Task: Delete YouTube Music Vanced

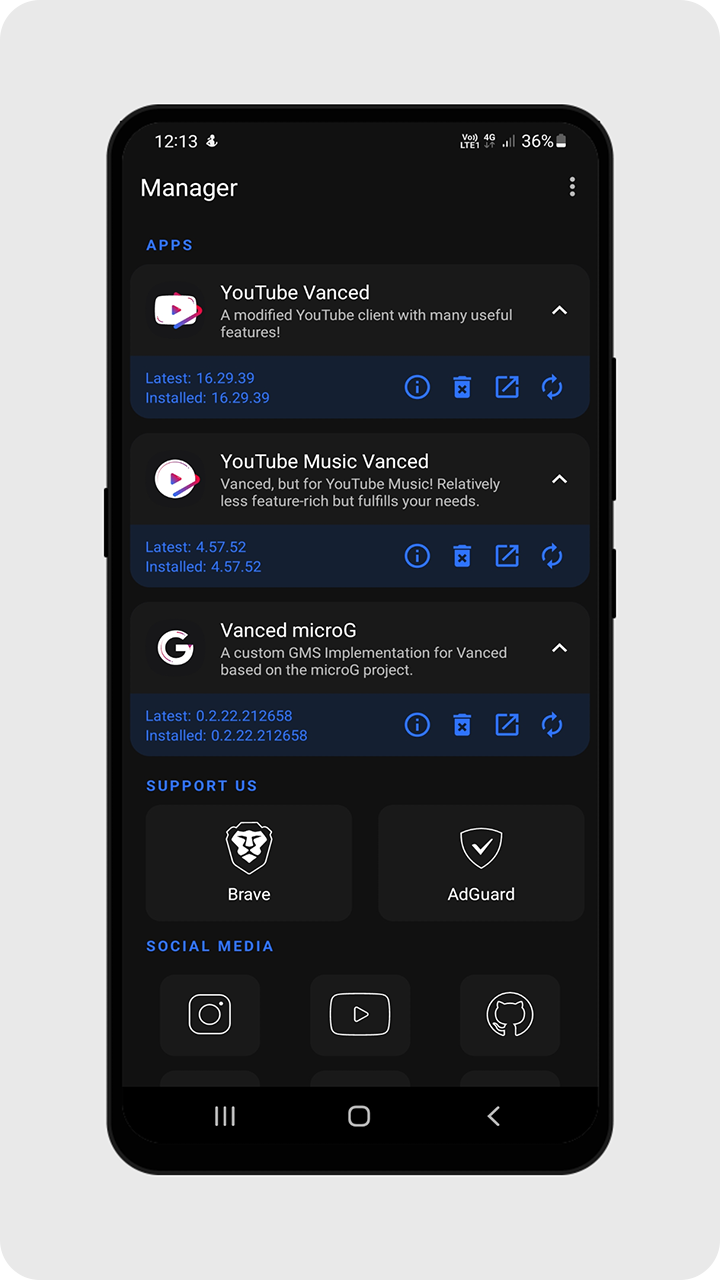Action: pos(462,556)
